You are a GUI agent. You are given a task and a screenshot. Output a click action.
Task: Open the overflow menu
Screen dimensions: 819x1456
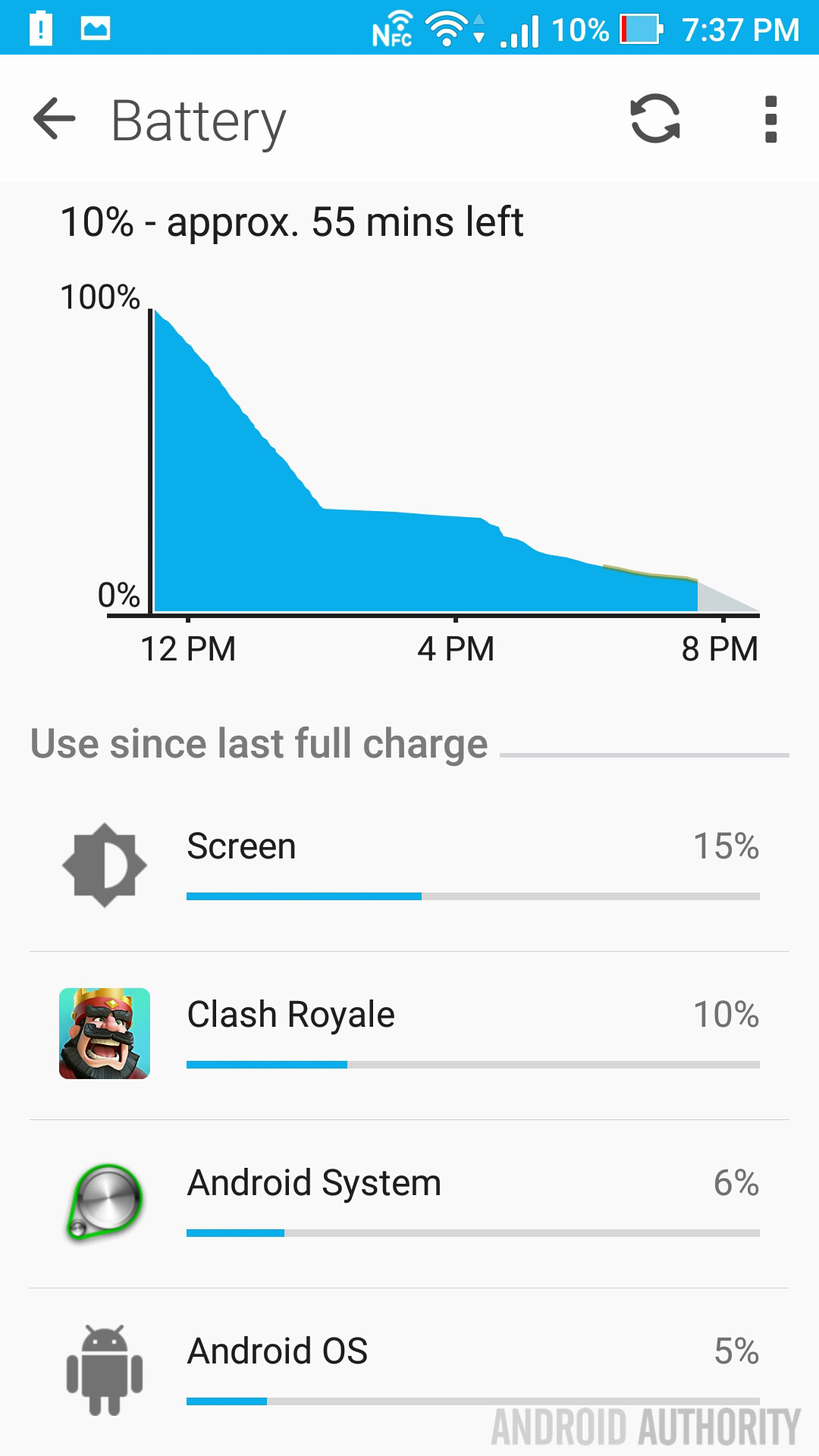tap(770, 119)
